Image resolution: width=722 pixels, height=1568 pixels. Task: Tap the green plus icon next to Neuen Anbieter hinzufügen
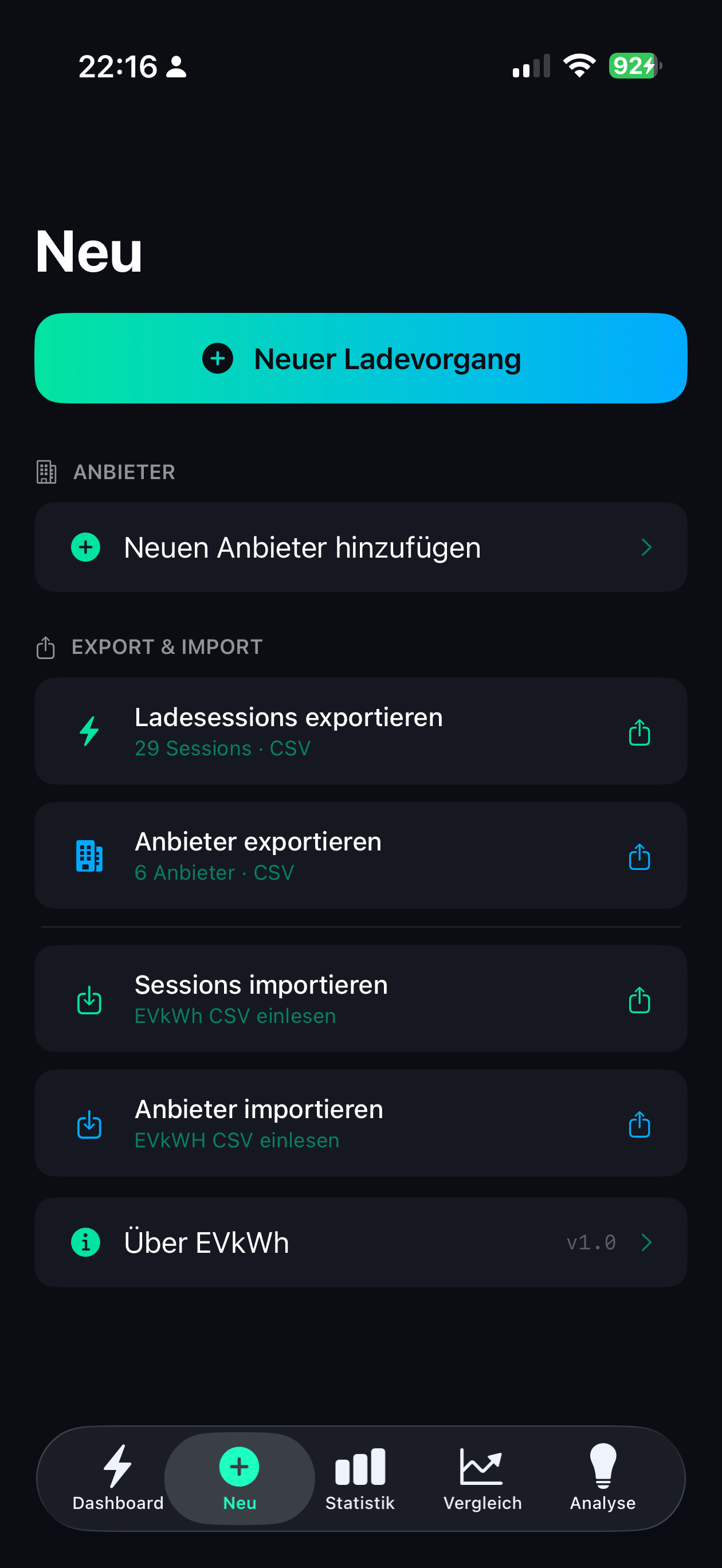(86, 547)
